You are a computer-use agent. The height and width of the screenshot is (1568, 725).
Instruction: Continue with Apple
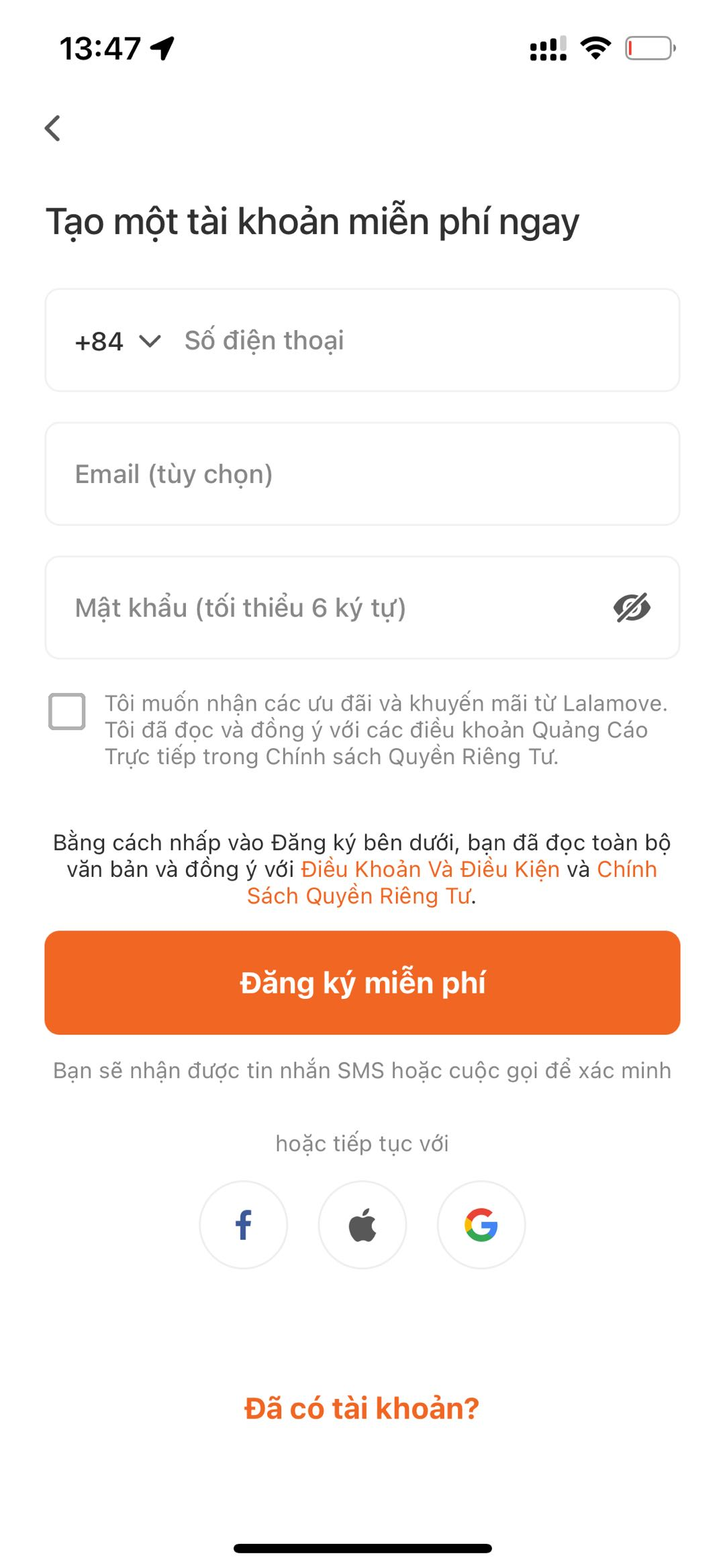[362, 1225]
